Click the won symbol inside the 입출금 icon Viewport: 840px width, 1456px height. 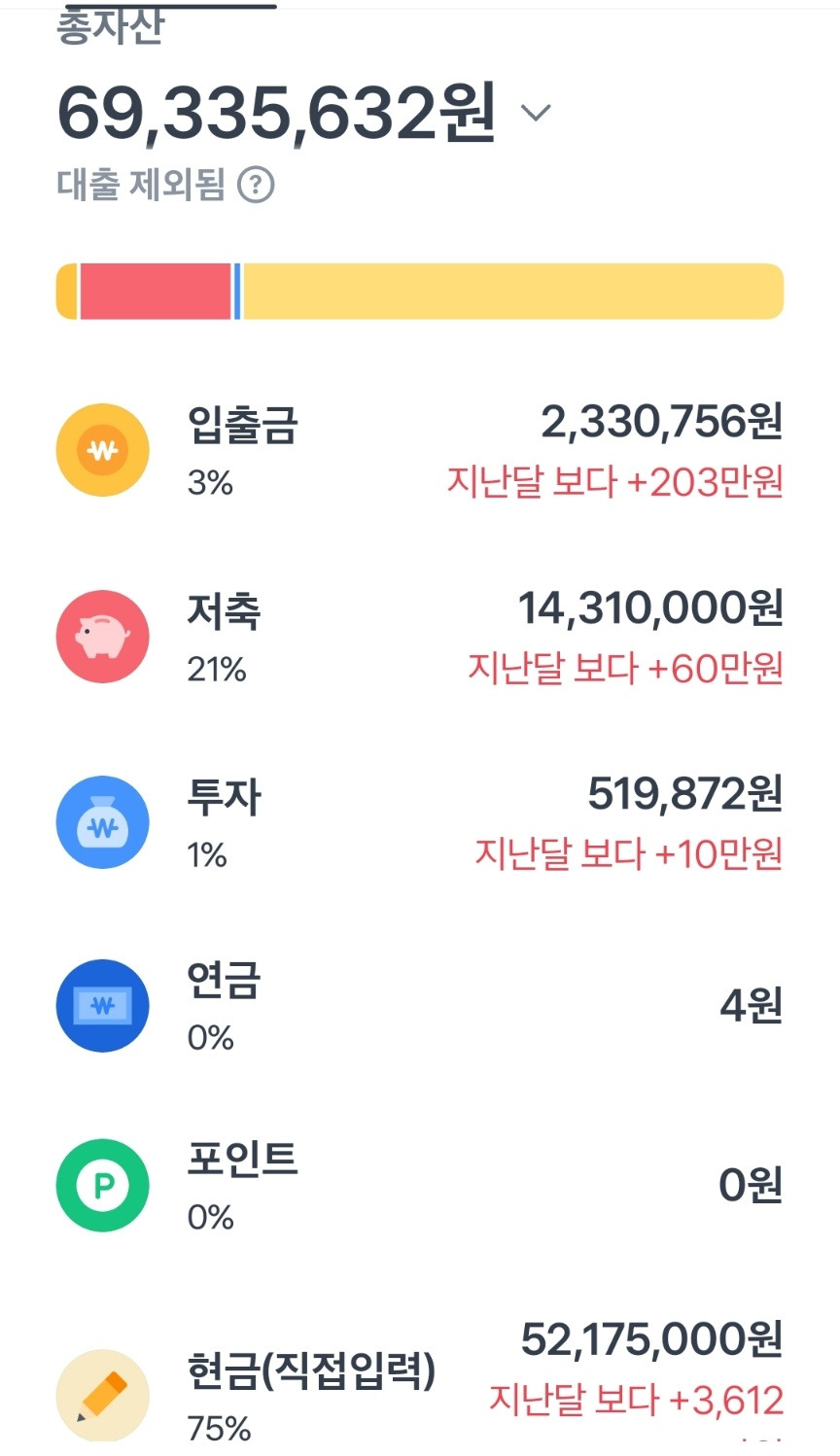point(101,448)
